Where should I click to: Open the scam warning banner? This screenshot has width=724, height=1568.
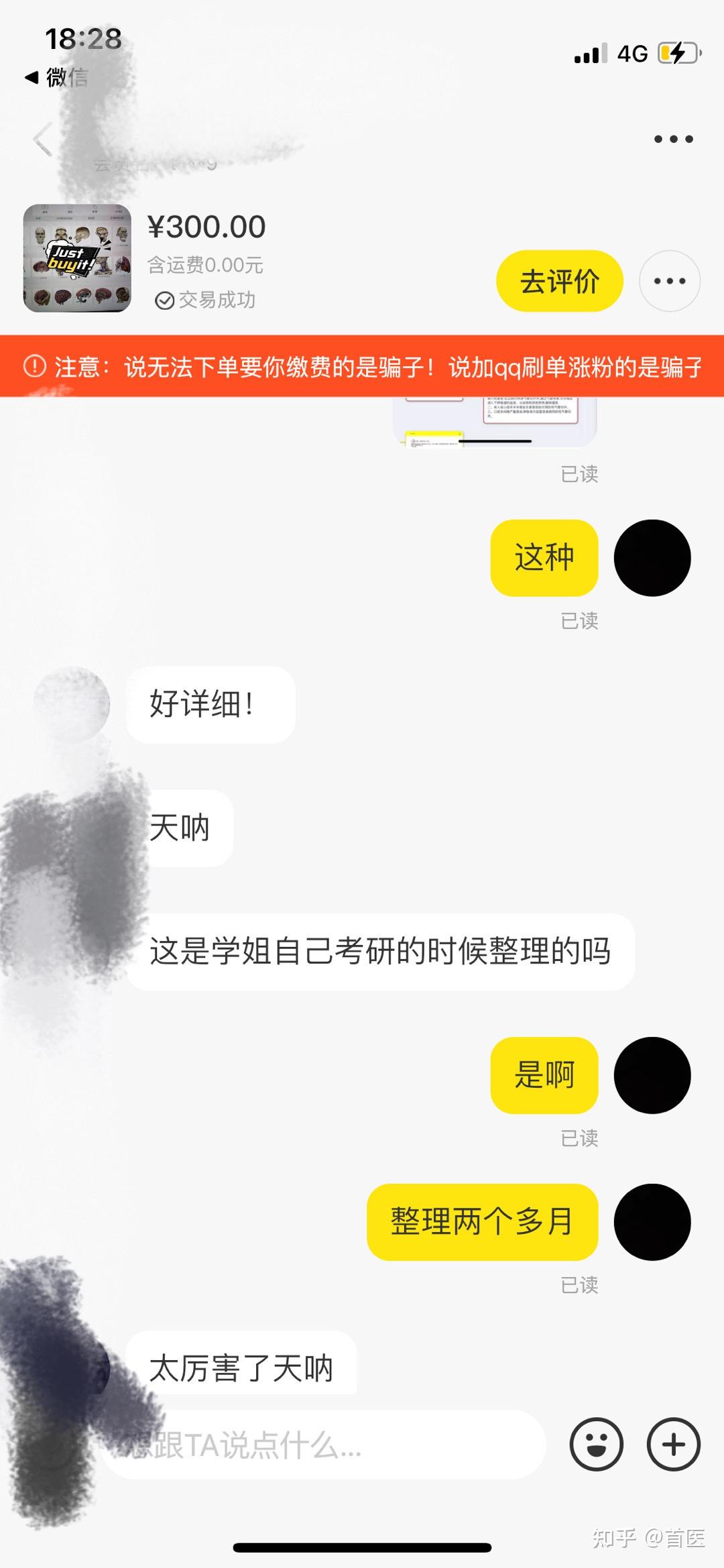pyautogui.click(x=362, y=366)
